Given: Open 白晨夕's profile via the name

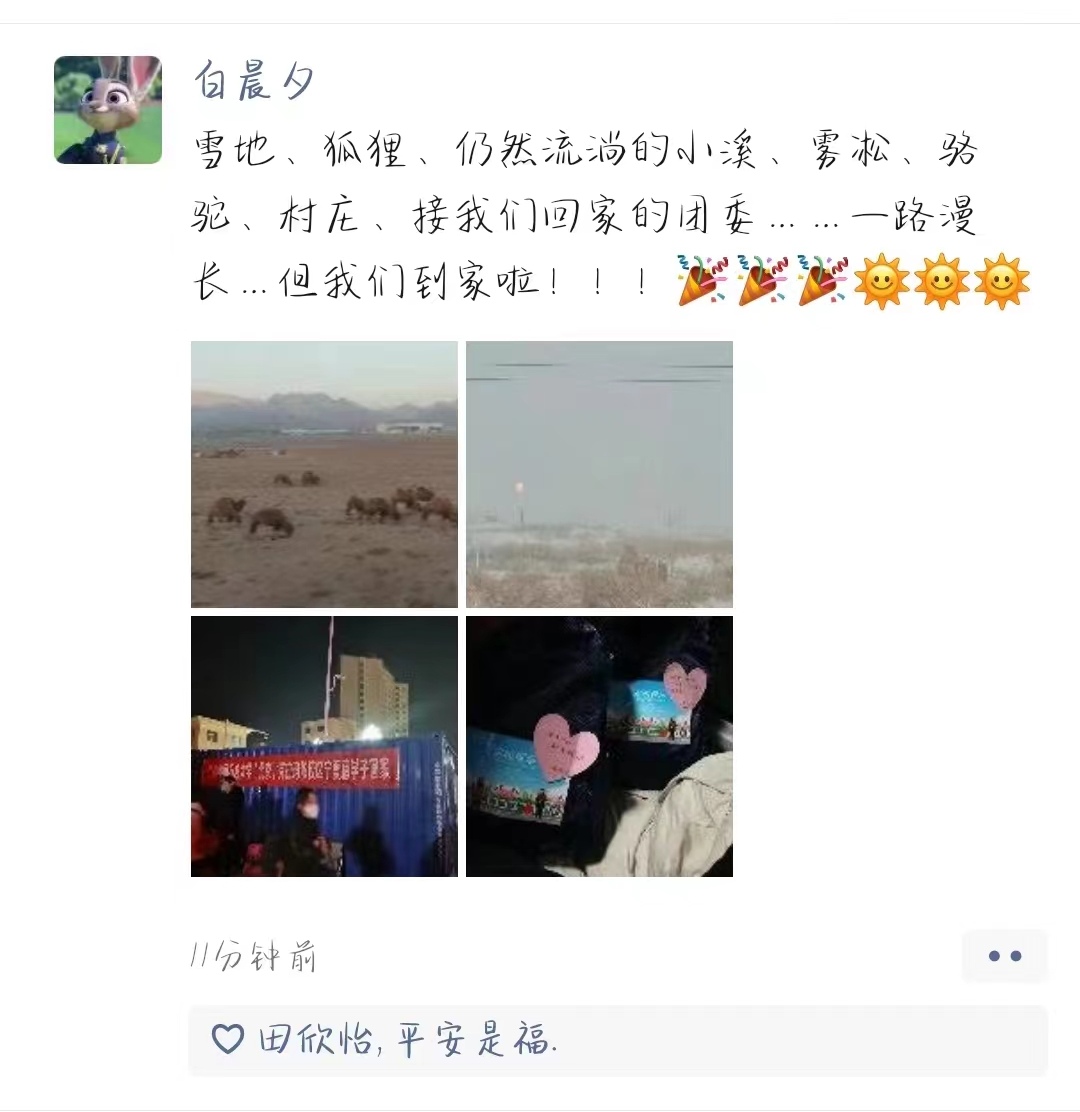Looking at the screenshot, I should 254,81.
